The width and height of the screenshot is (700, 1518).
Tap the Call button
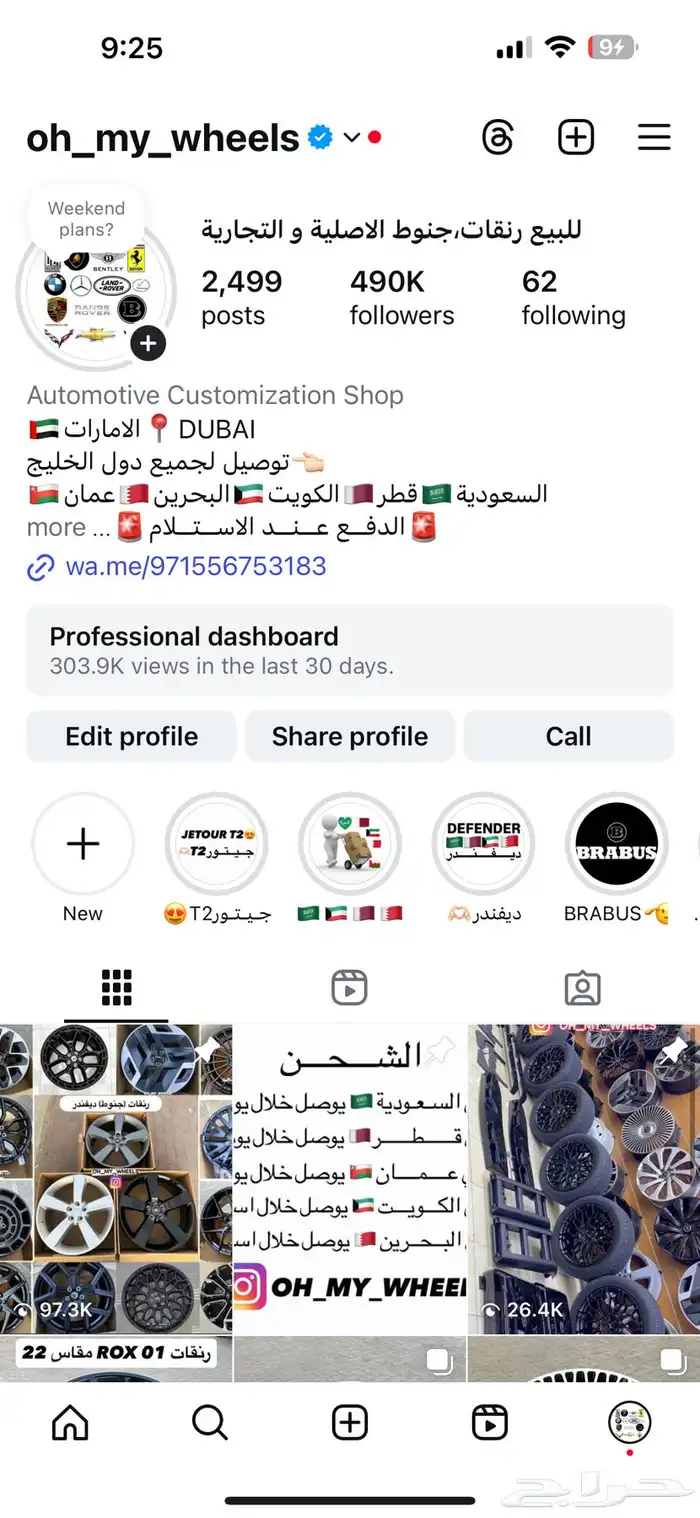[x=568, y=737]
